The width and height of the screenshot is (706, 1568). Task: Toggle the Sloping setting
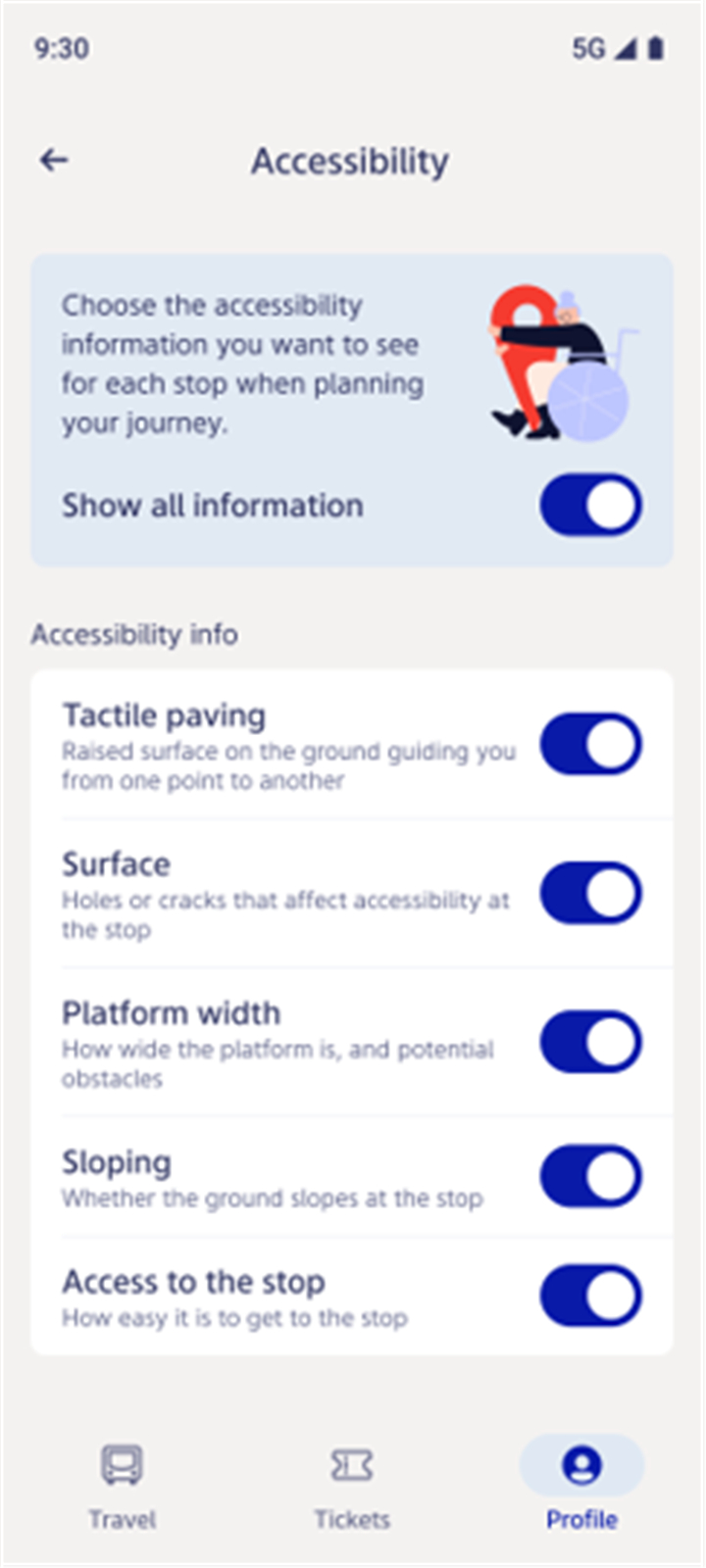(x=591, y=1176)
